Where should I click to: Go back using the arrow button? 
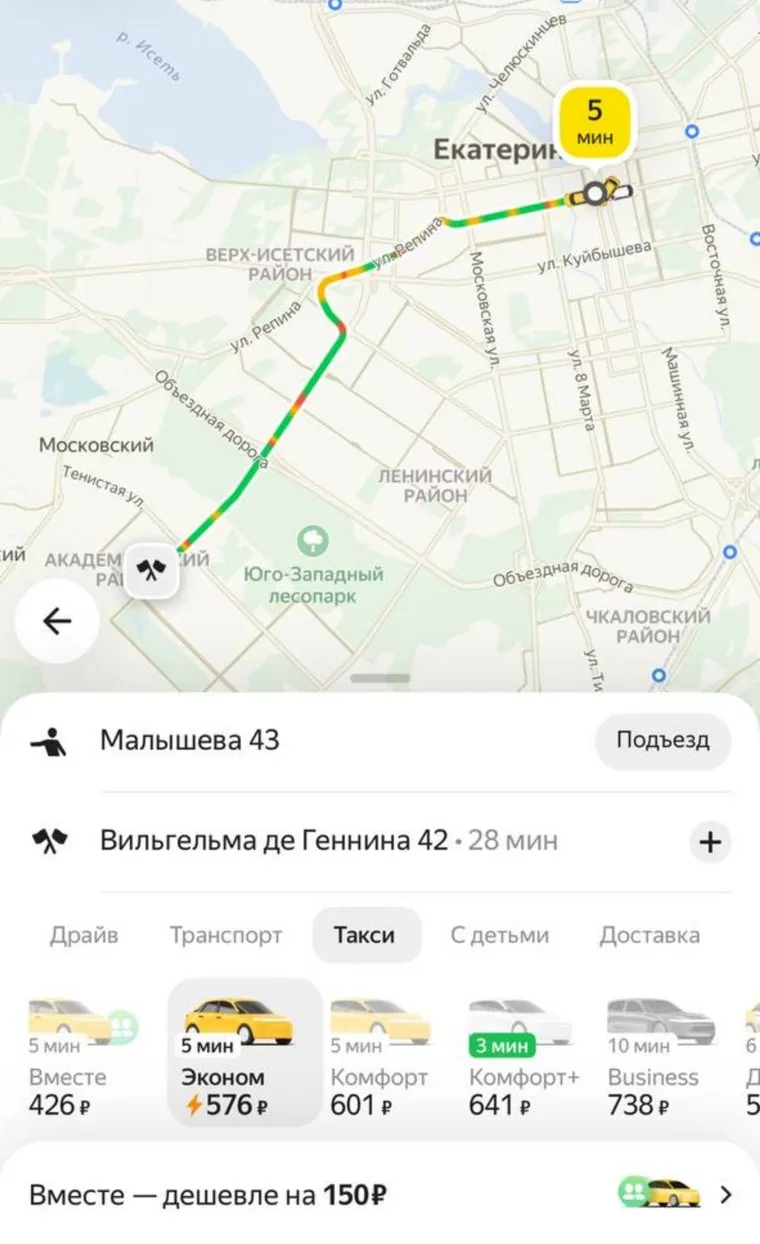tap(57, 621)
